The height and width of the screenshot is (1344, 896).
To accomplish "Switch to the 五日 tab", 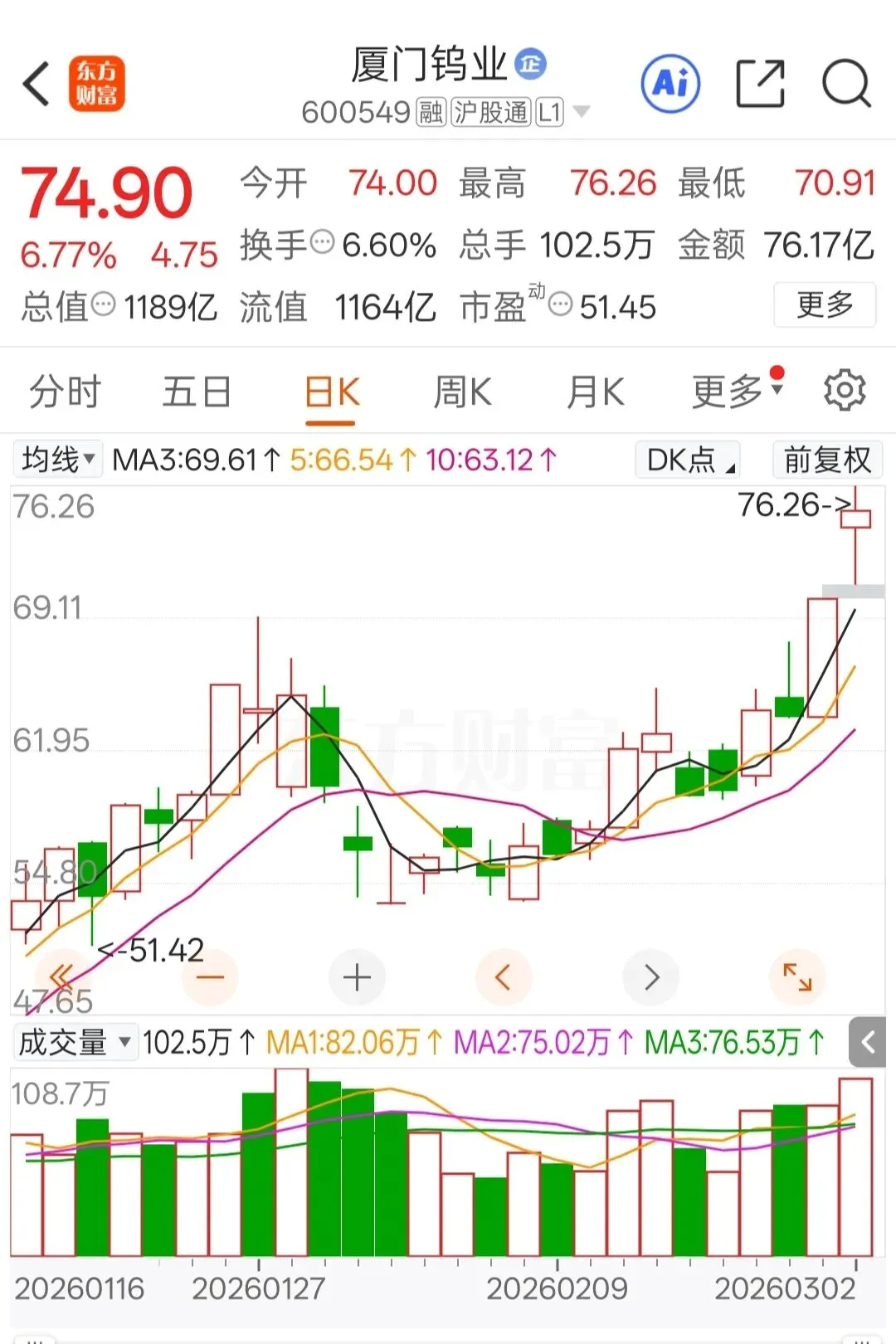I will (x=197, y=392).
